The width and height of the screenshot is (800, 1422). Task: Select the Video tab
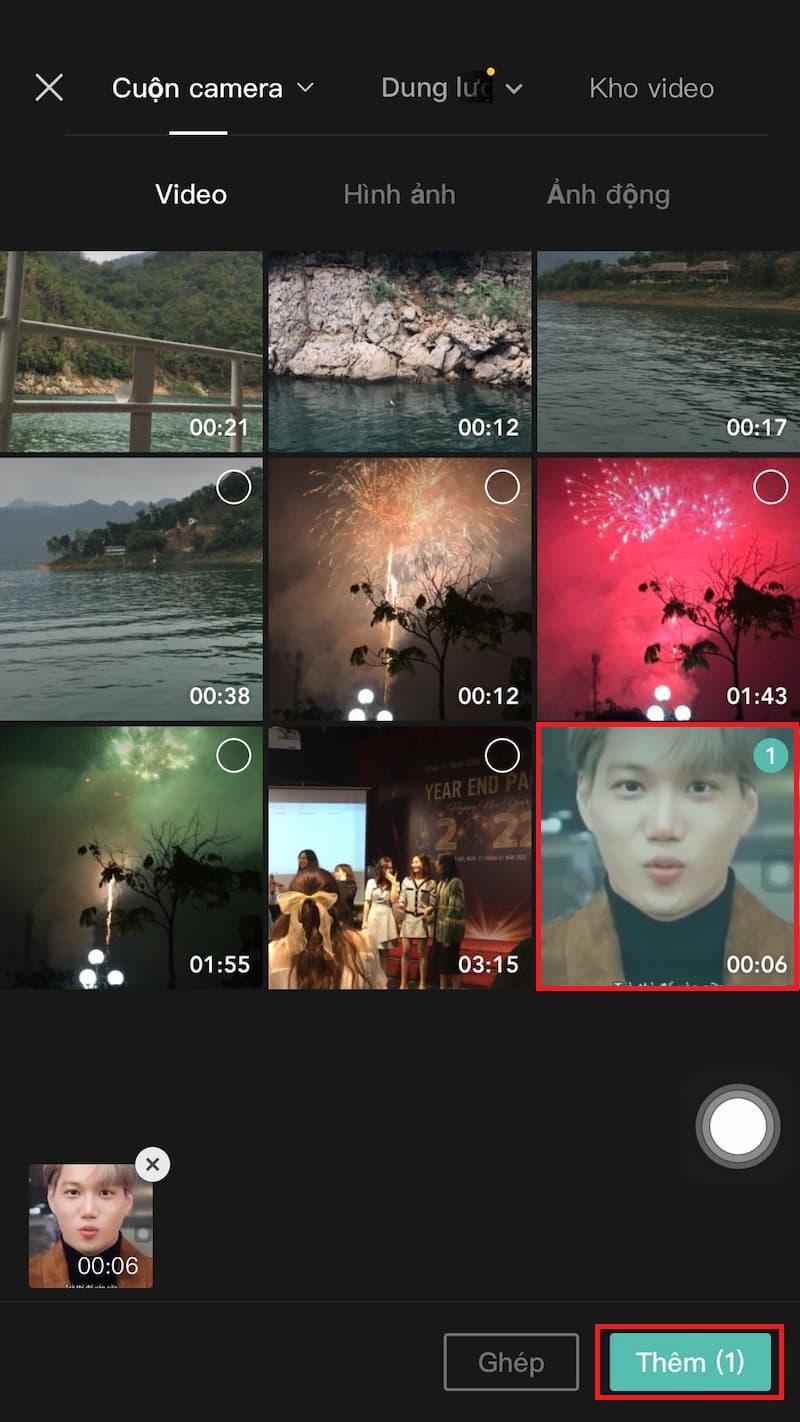click(190, 194)
